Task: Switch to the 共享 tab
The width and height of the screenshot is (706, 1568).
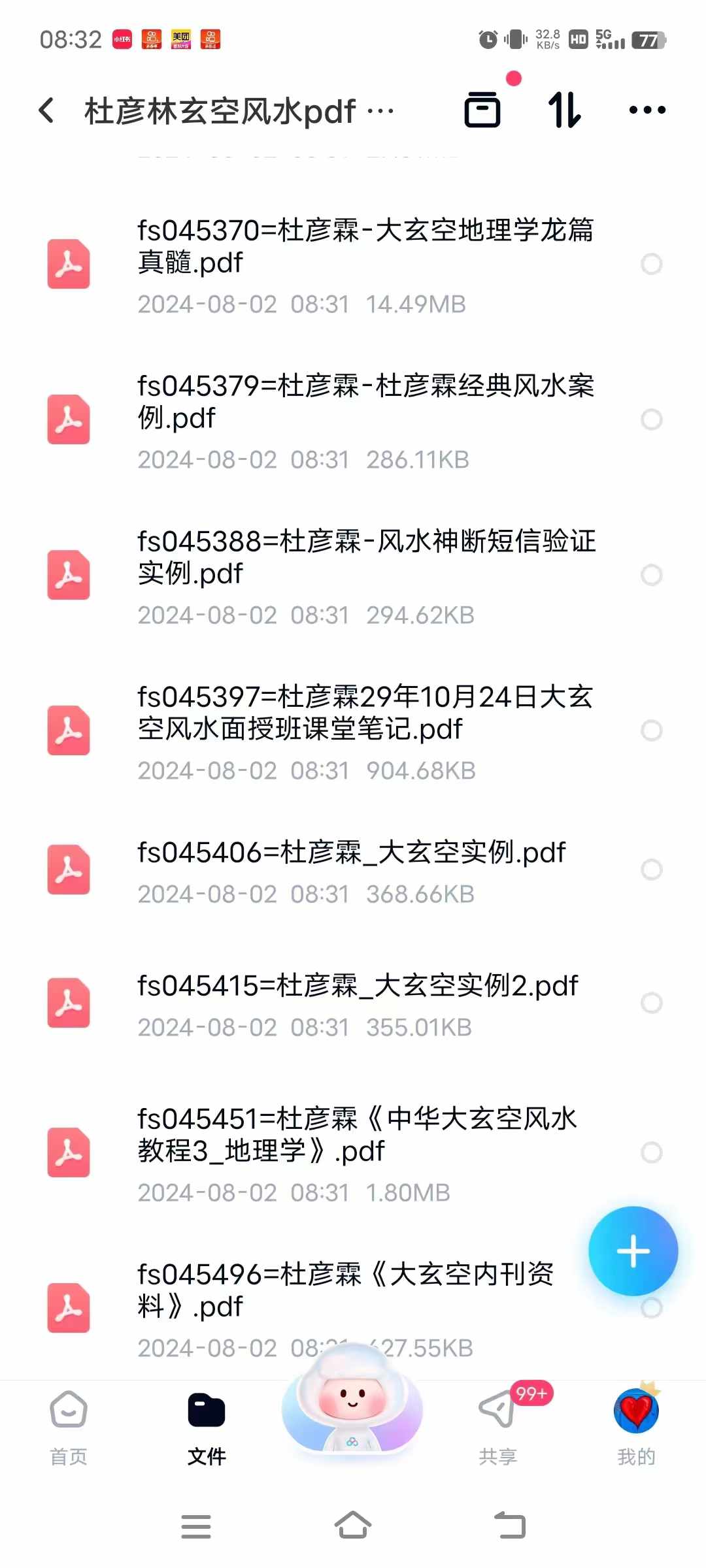Action: point(498,1428)
